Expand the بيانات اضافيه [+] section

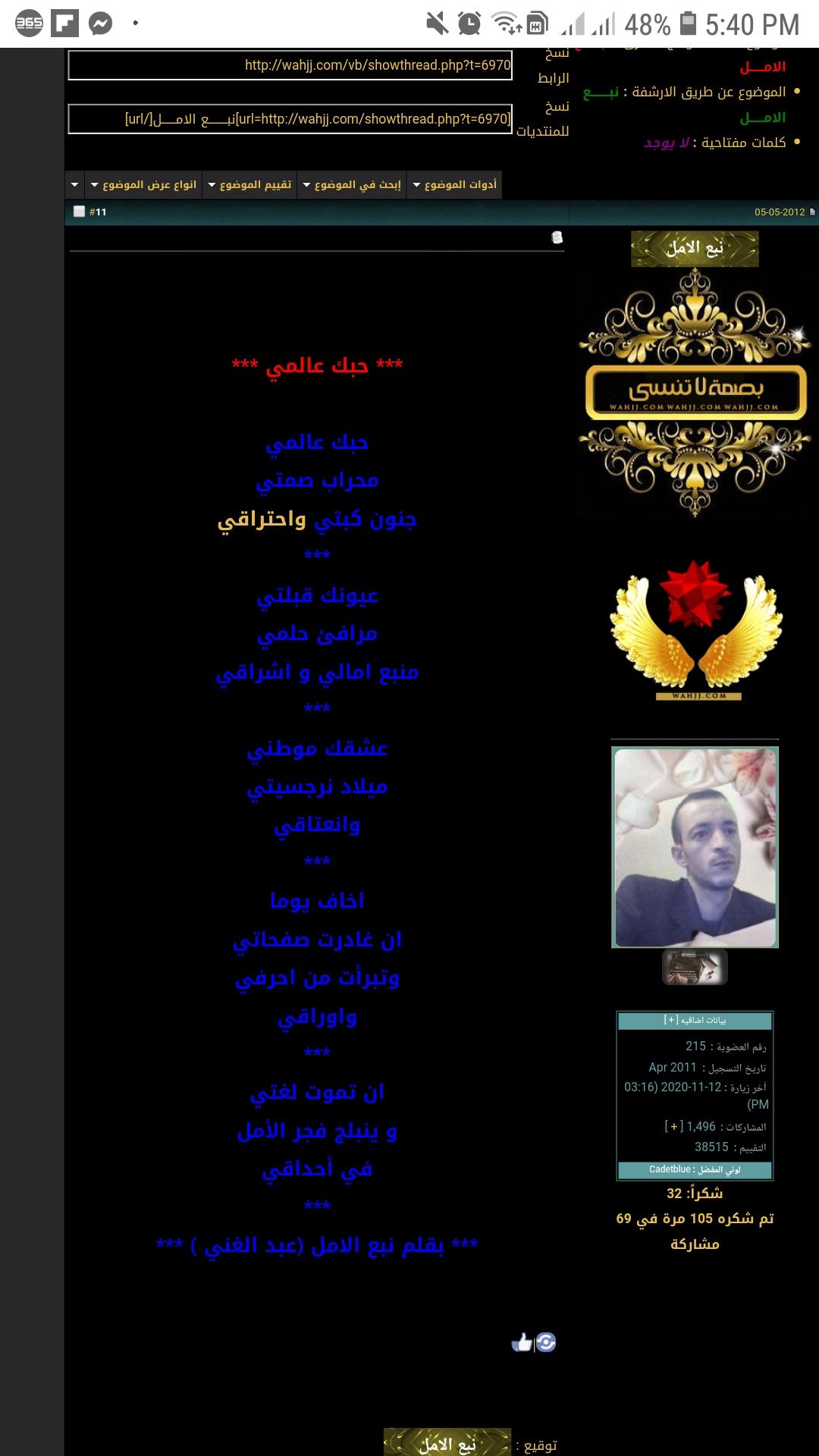(x=695, y=1020)
